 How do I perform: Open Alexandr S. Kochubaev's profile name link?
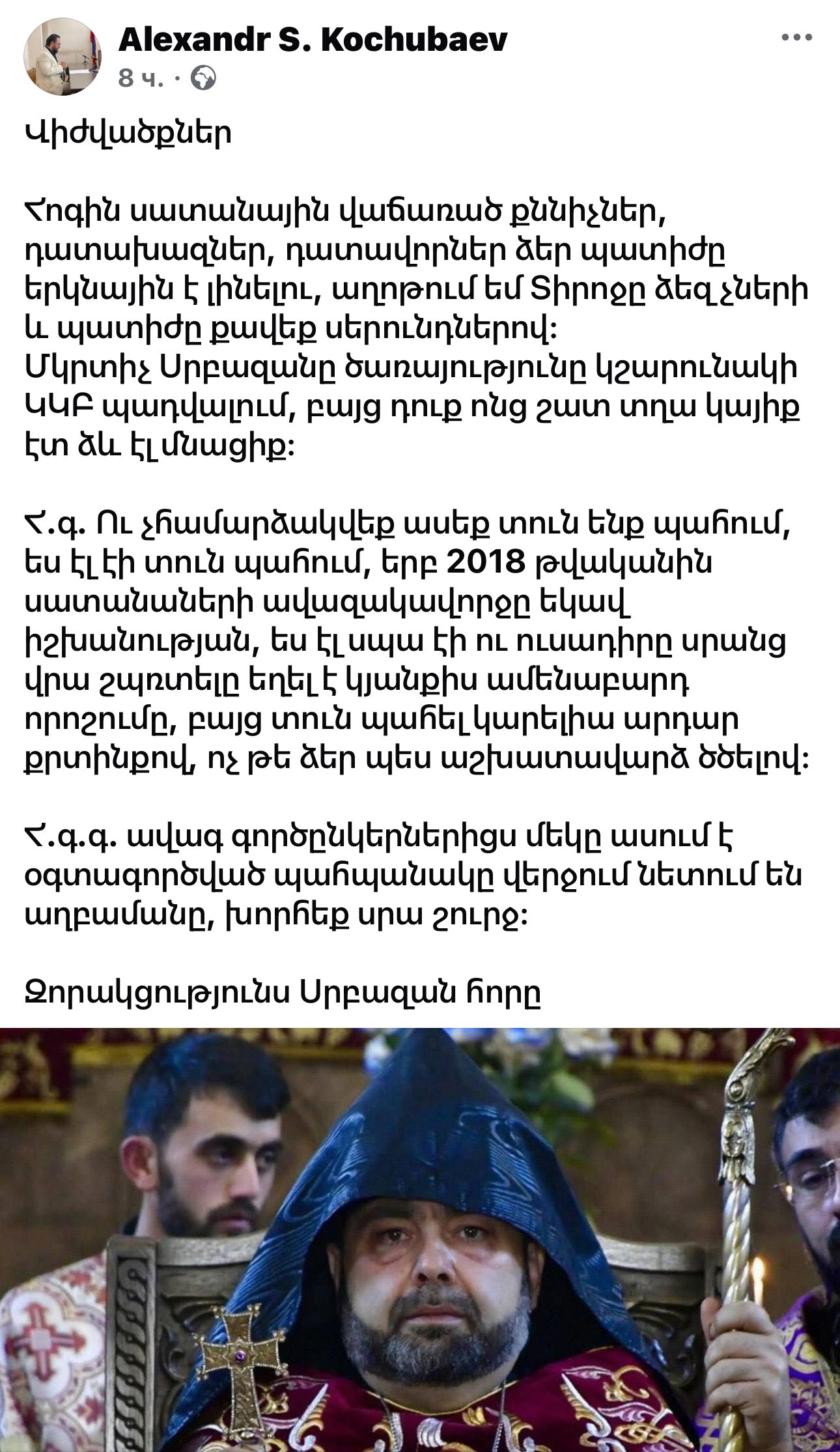click(313, 40)
